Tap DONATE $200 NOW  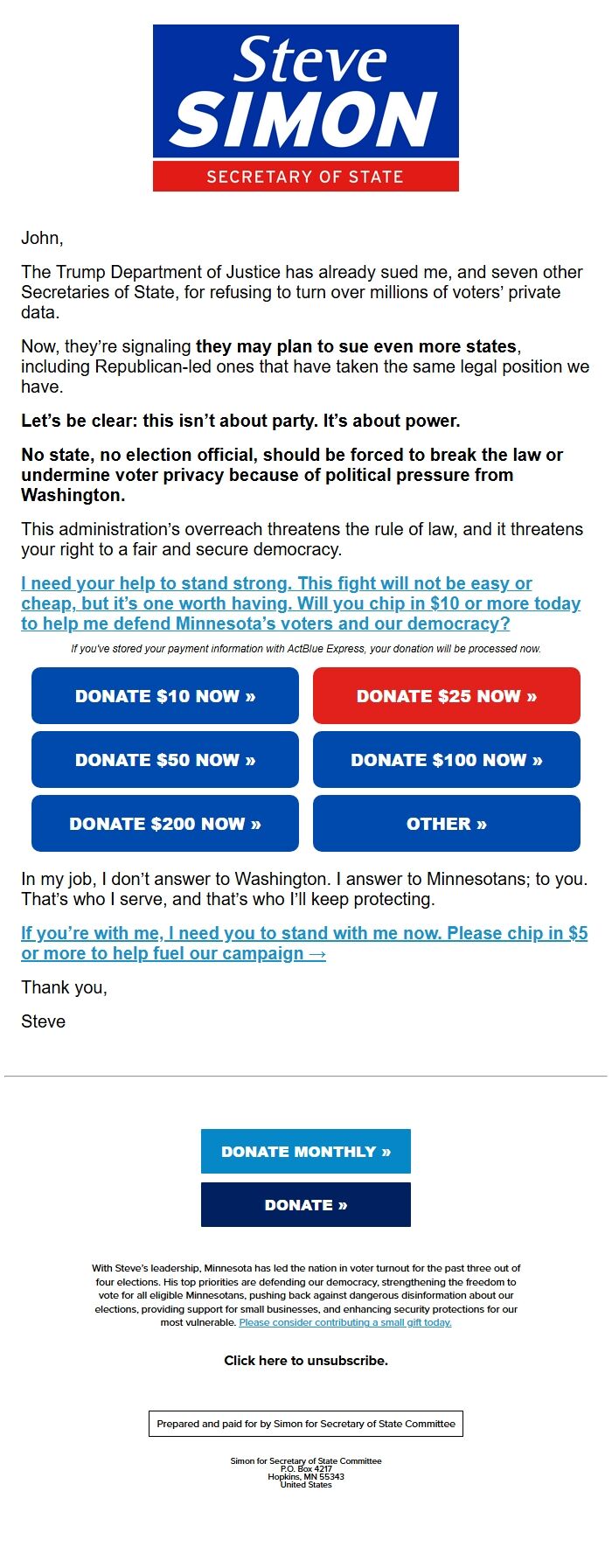165,824
